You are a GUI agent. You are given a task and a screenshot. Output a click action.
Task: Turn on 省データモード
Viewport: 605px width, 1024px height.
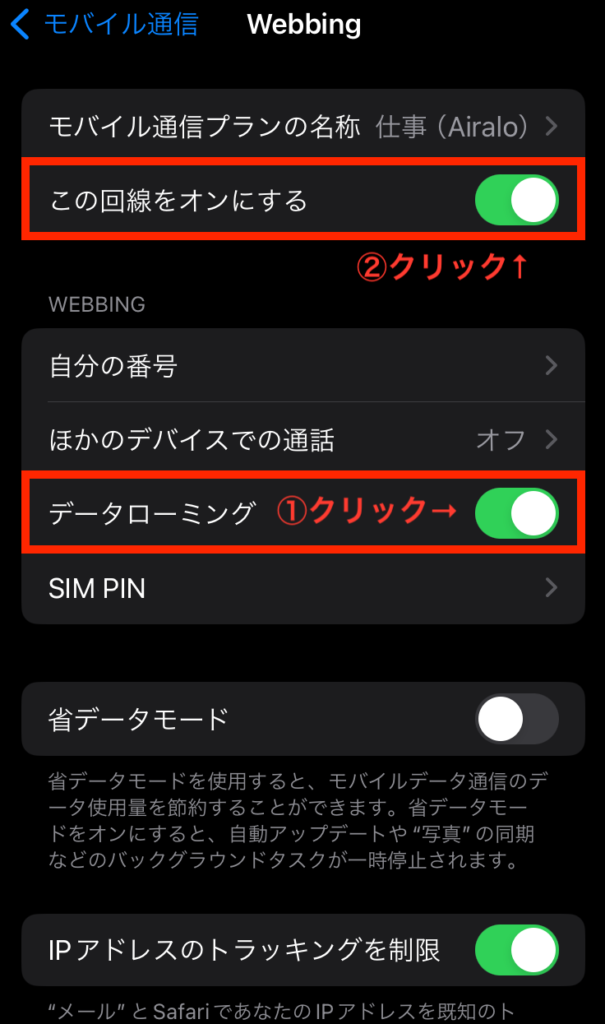coord(516,718)
